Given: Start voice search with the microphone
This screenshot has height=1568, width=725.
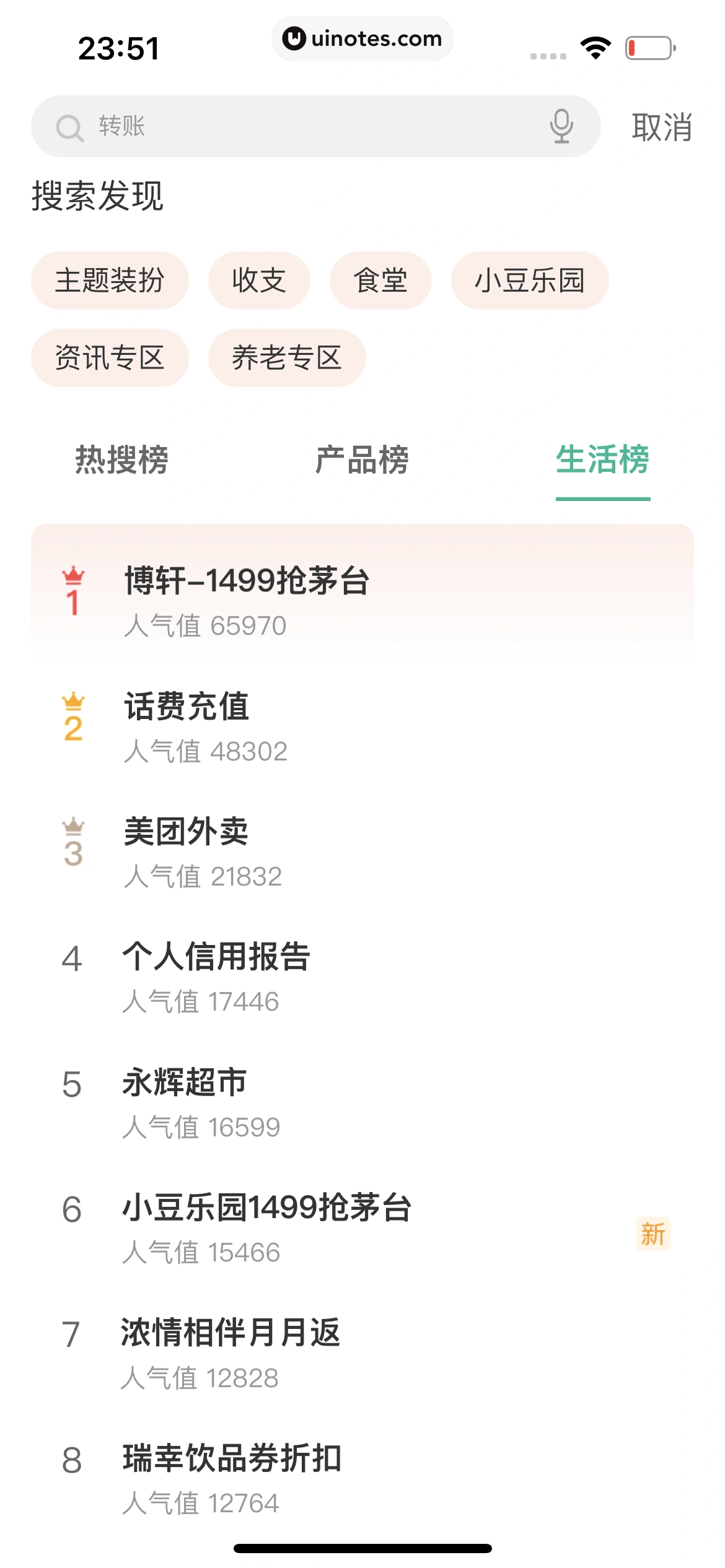Looking at the screenshot, I should tap(561, 126).
